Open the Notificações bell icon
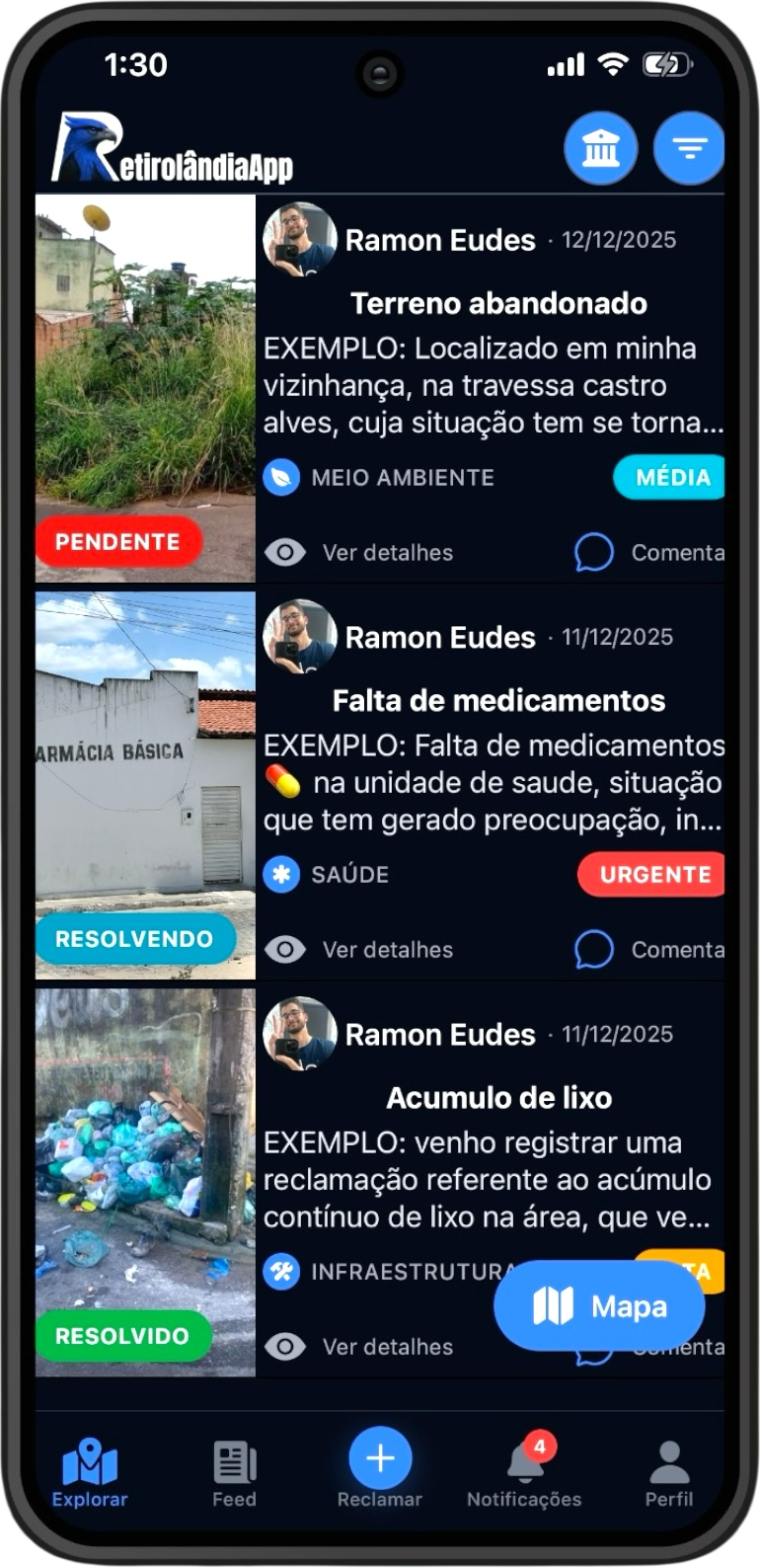 [524, 1457]
